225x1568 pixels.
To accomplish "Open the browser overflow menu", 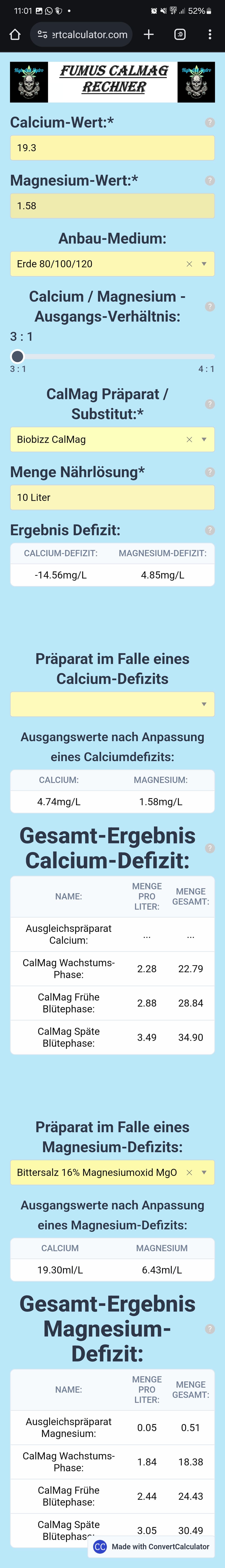I will [x=210, y=35].
